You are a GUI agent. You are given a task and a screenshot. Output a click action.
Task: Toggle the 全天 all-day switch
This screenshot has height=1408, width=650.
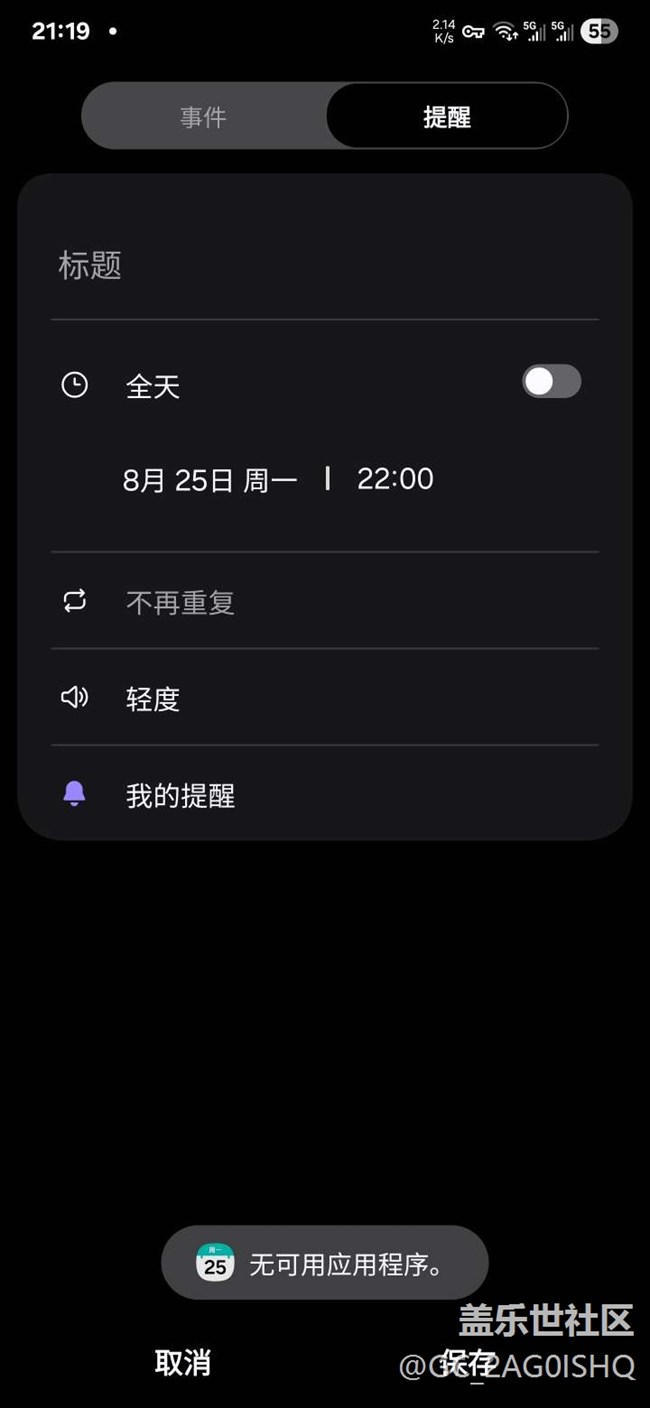pyautogui.click(x=551, y=382)
